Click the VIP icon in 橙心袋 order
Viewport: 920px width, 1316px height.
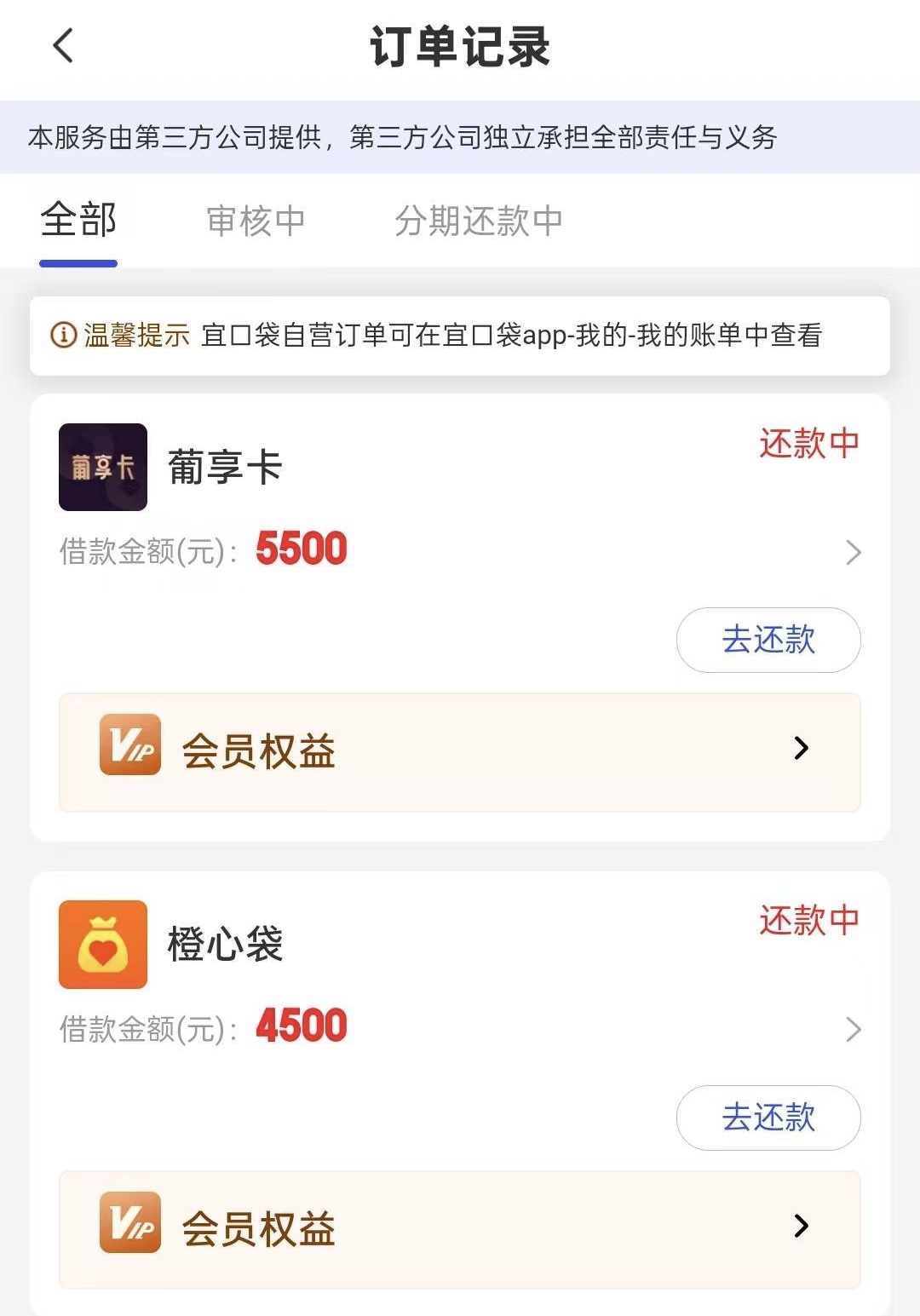tap(131, 1226)
